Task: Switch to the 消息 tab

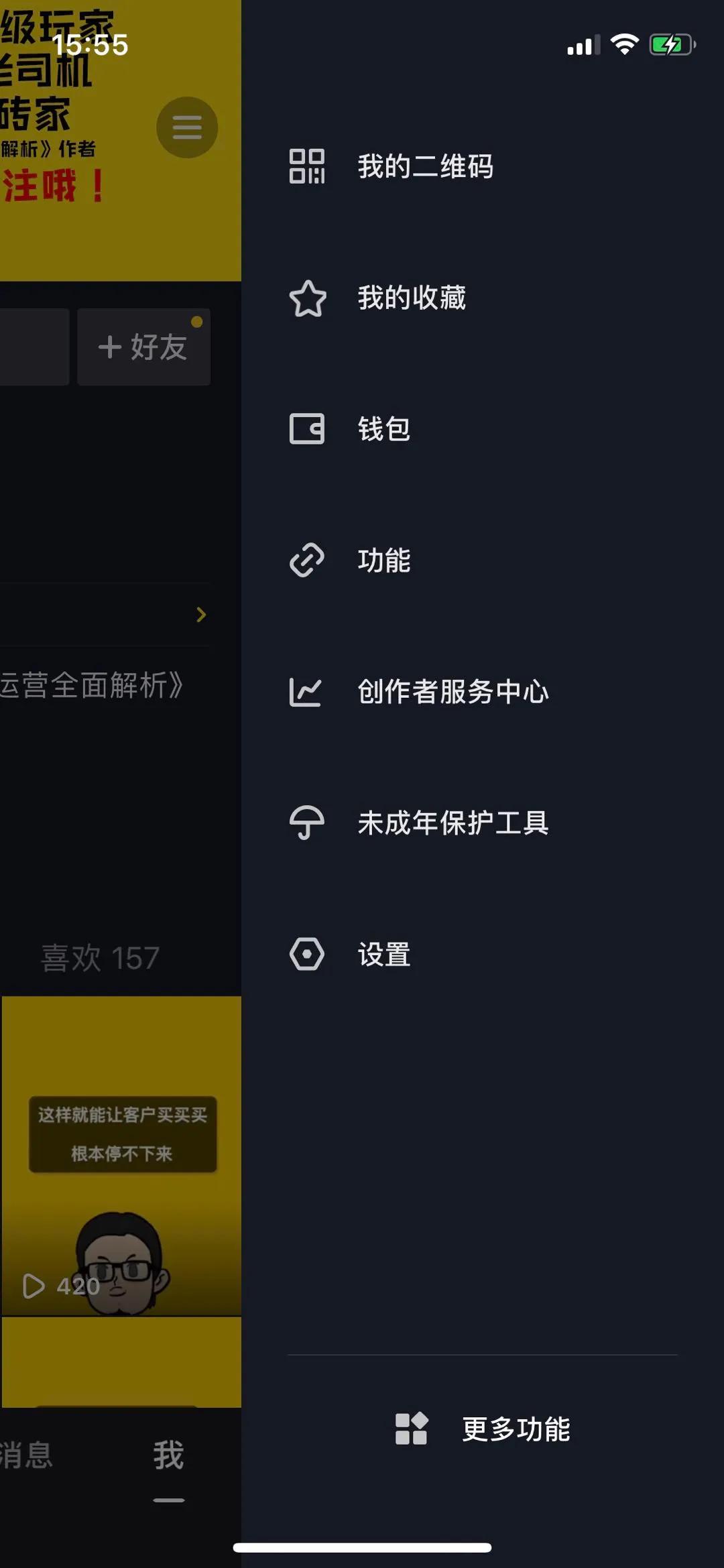Action: 28,1455
